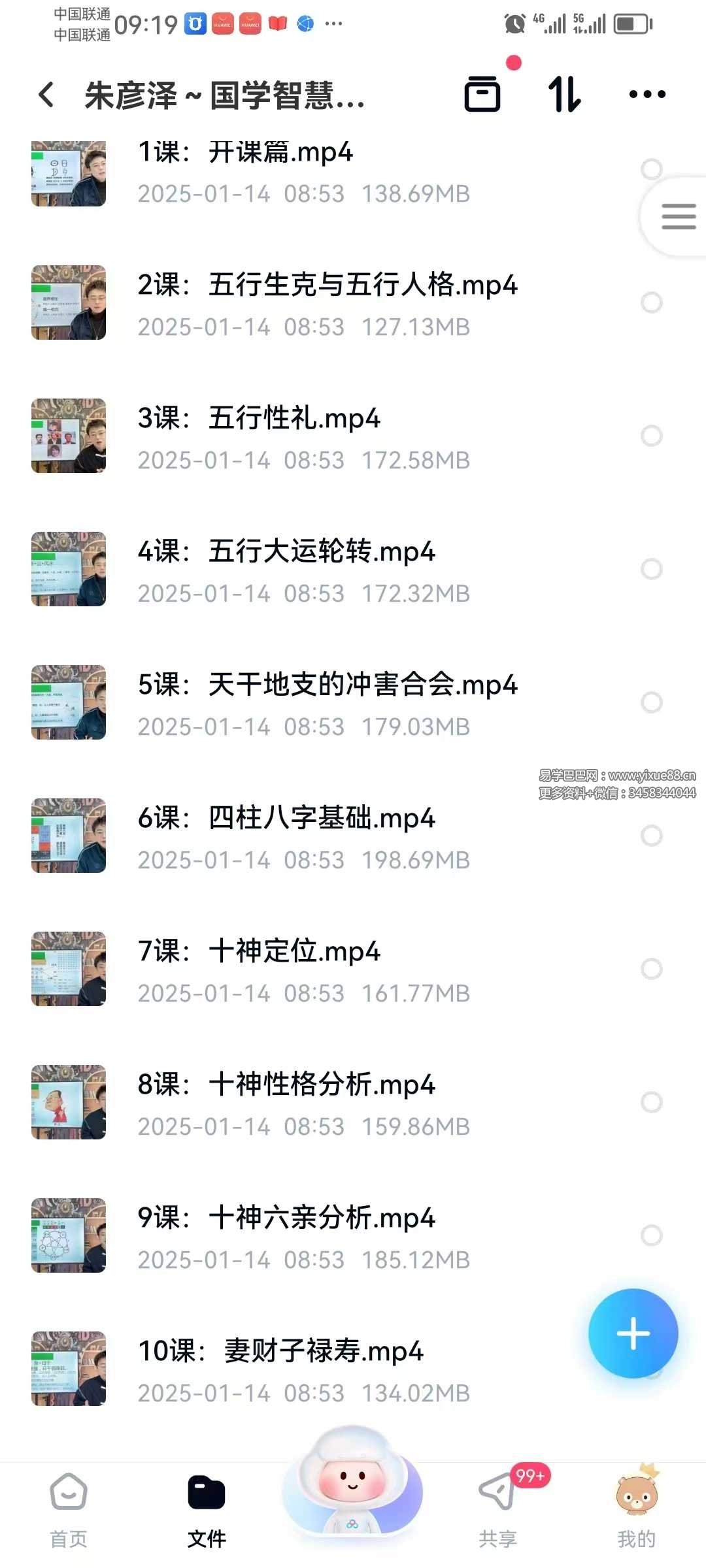Screen dimensions: 706x1568
Task: Go back using the top-left arrow
Action: [x=46, y=95]
